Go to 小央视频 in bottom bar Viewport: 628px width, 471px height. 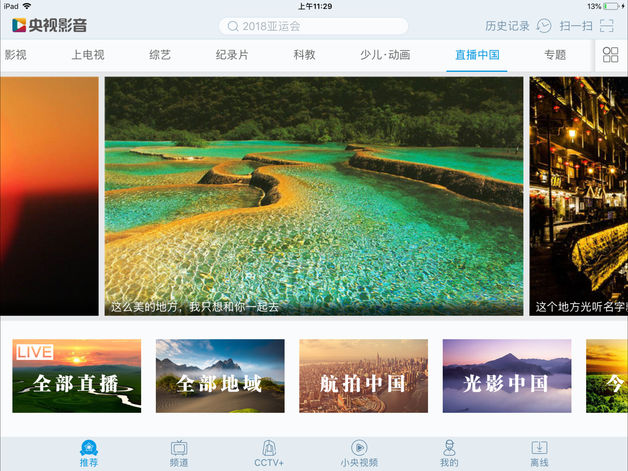pos(358,453)
